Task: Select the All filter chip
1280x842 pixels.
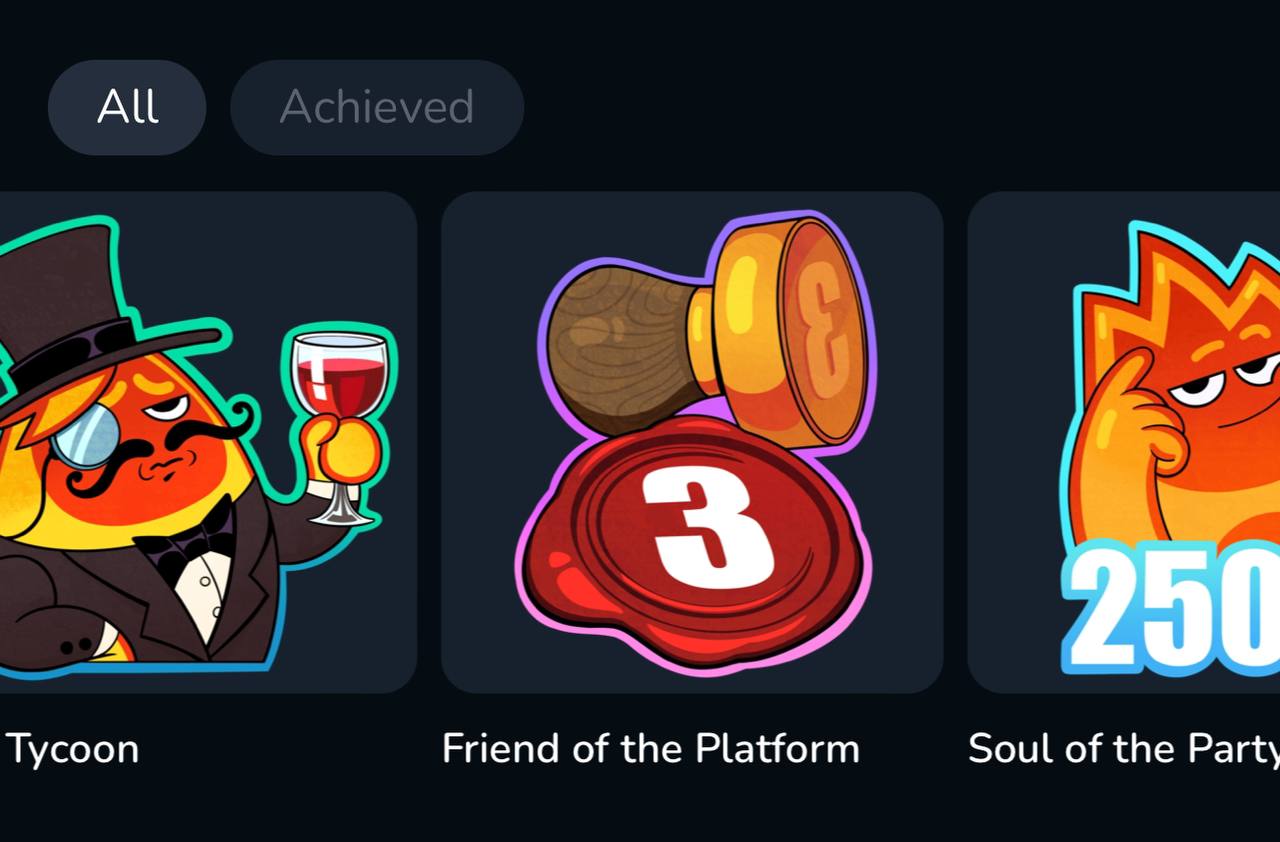Action: pos(127,107)
